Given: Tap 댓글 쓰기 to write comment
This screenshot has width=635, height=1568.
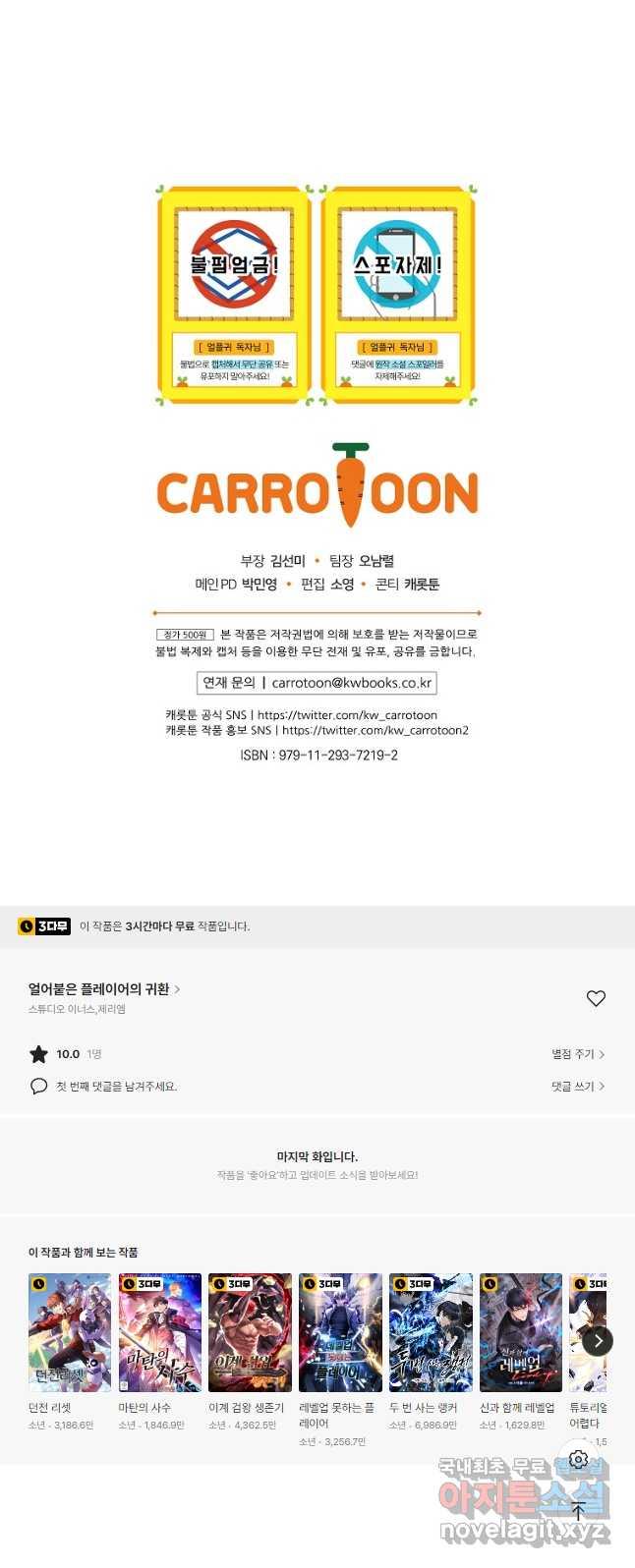Looking at the screenshot, I should coord(577,1086).
